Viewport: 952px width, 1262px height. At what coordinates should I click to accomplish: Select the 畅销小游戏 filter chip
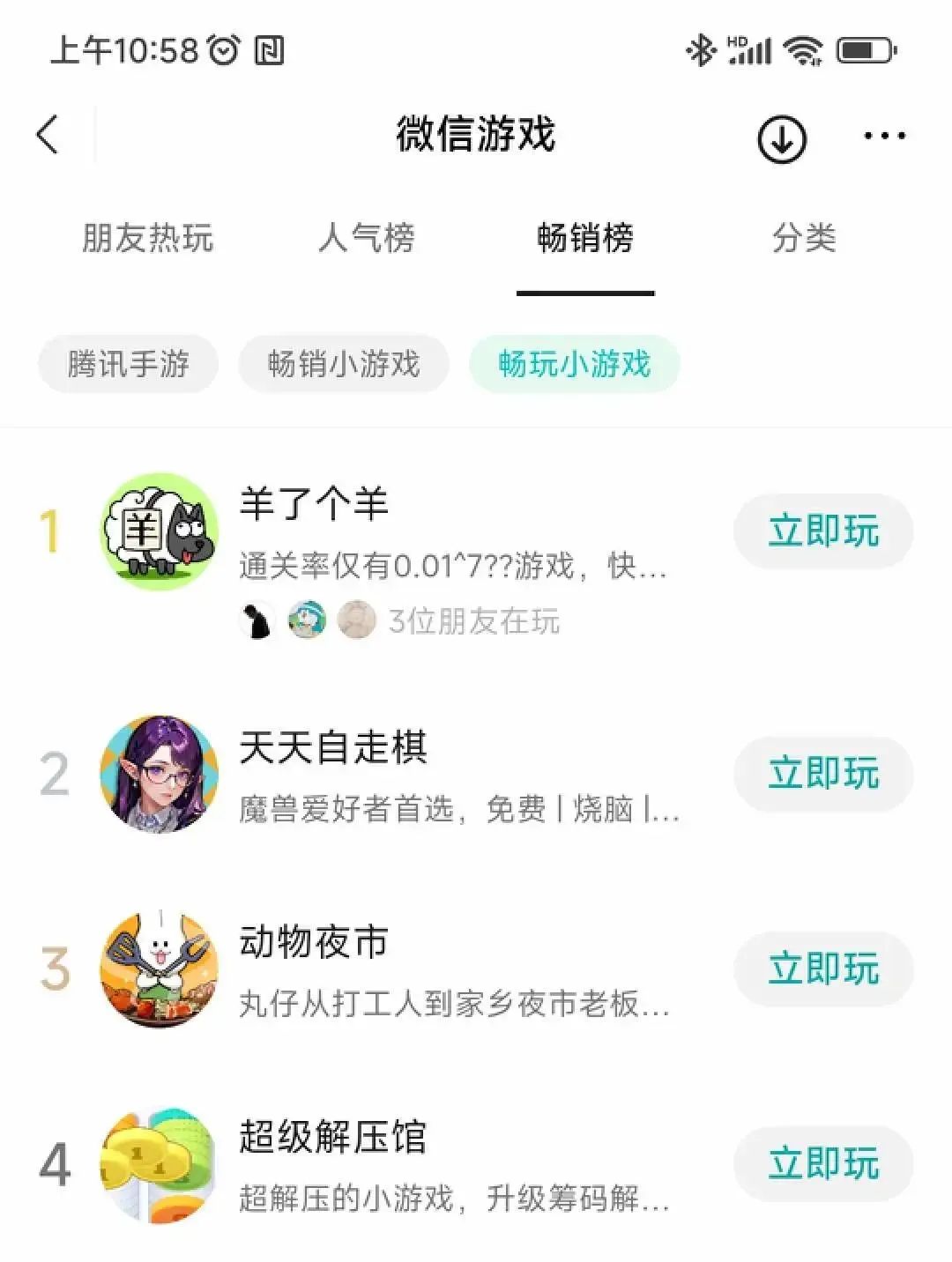(344, 364)
